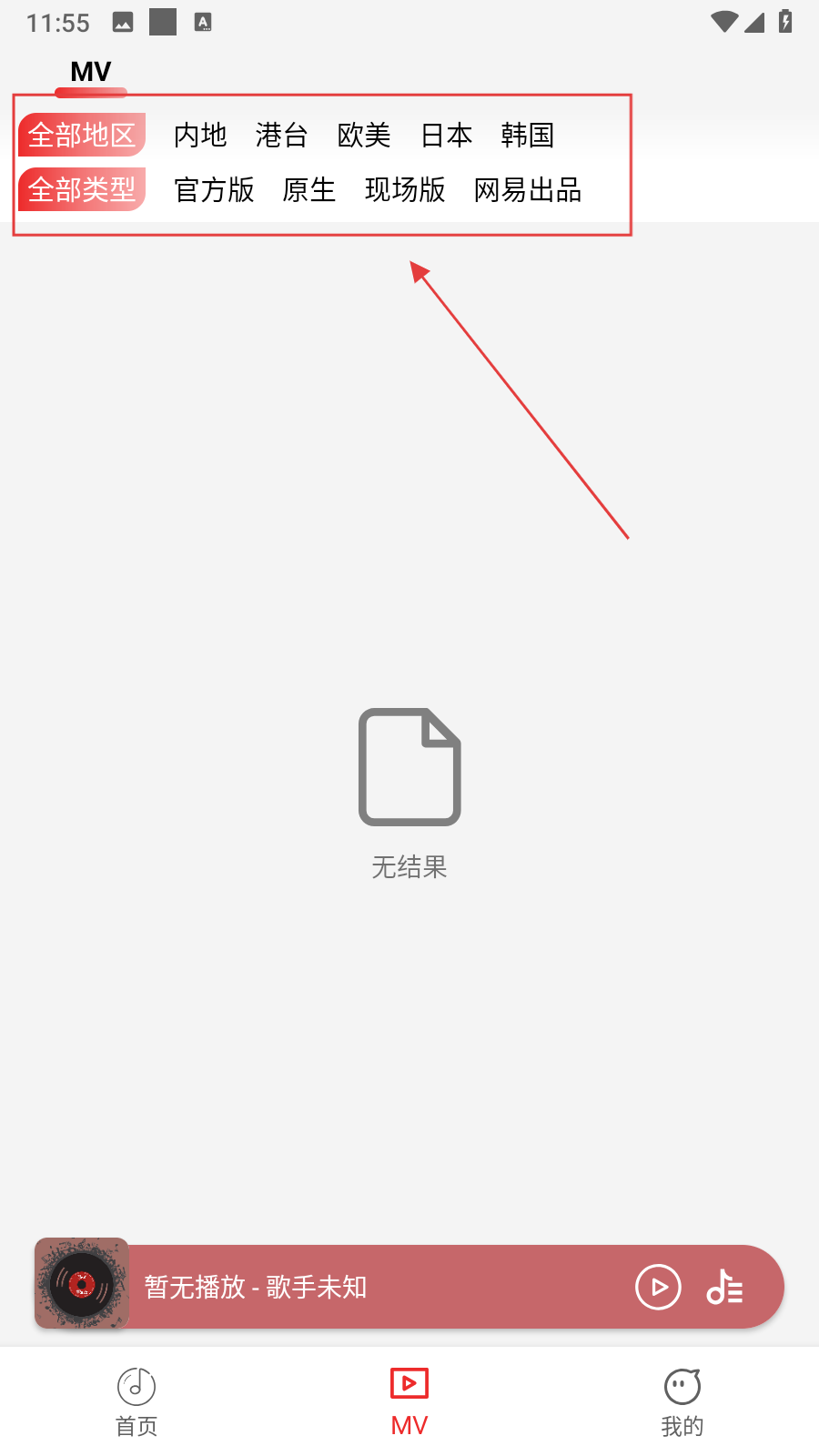Image resolution: width=819 pixels, height=1456 pixels.
Task: Switch to the 首页 tab
Action: pyautogui.click(x=136, y=1401)
